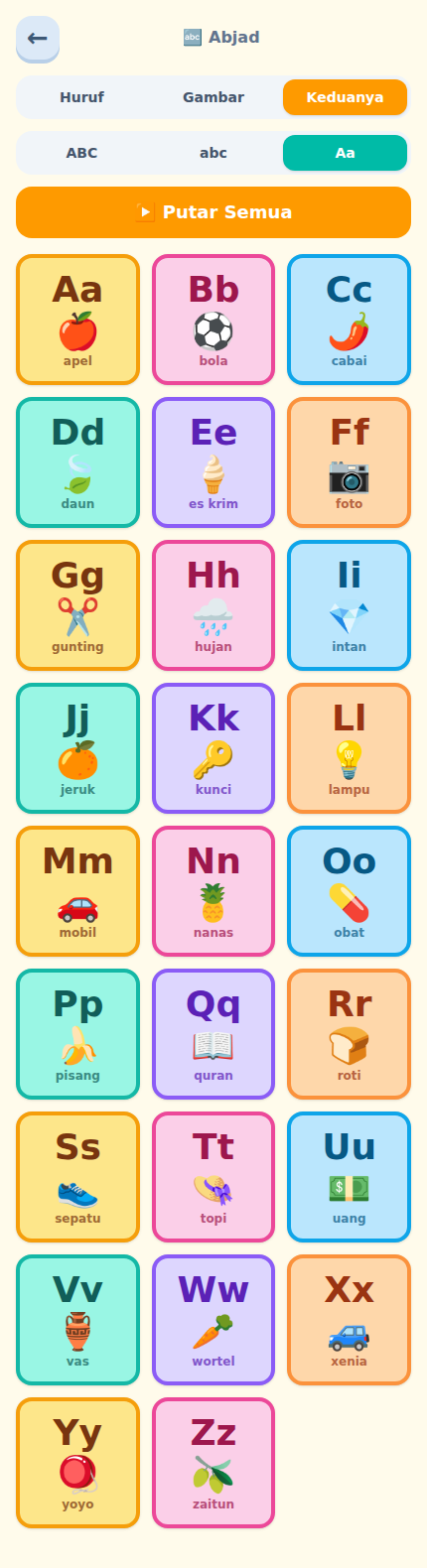Tap the Oo obat card

click(349, 891)
